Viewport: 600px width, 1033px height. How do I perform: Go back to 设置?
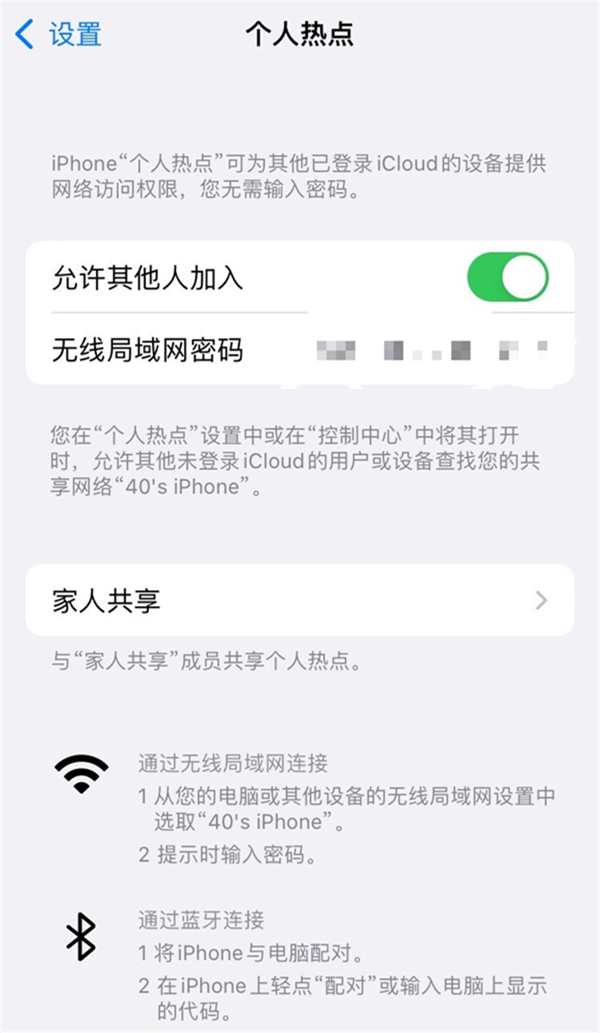(59, 34)
